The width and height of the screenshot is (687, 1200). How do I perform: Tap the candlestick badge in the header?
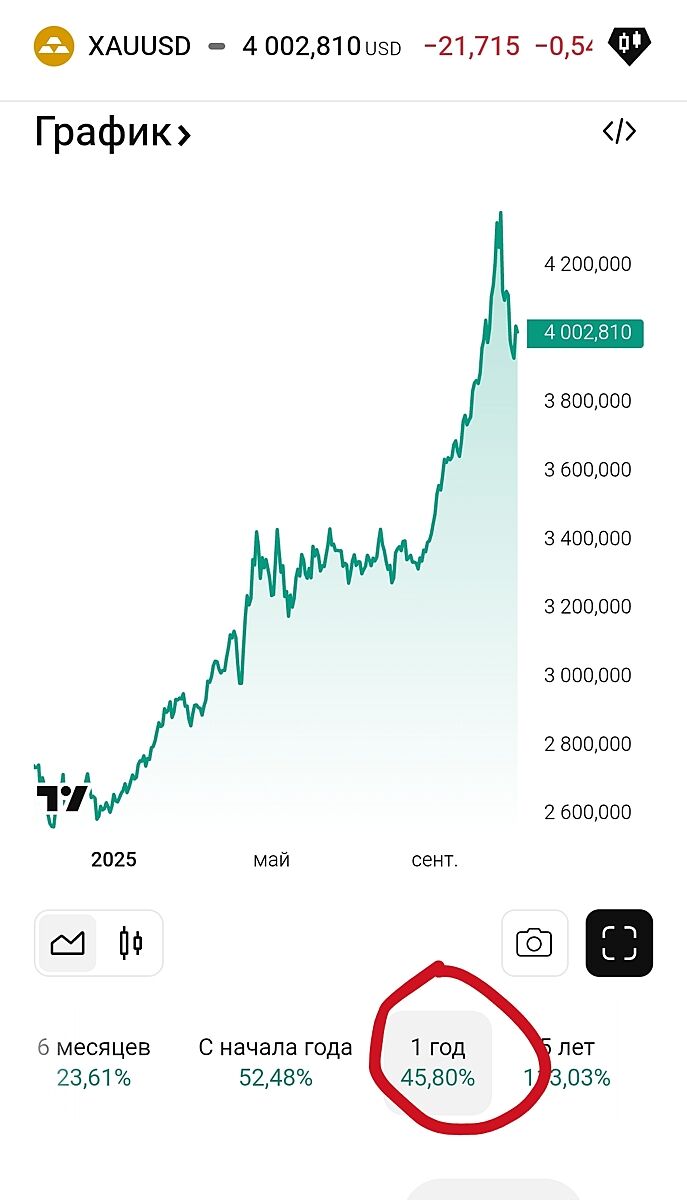pyautogui.click(x=629, y=45)
